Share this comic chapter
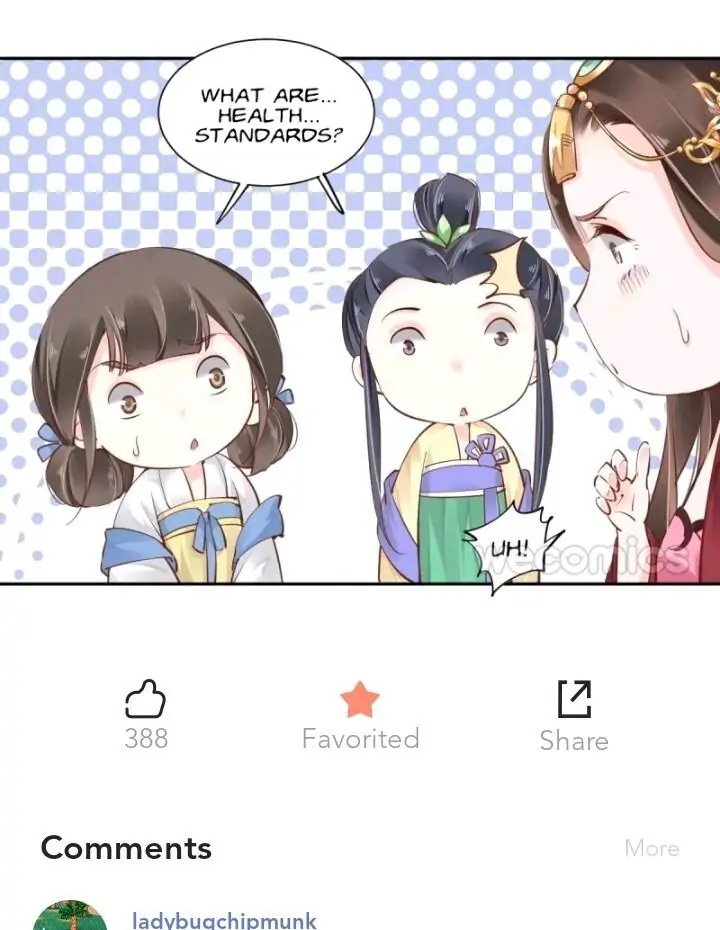The height and width of the screenshot is (930, 720). click(x=573, y=701)
